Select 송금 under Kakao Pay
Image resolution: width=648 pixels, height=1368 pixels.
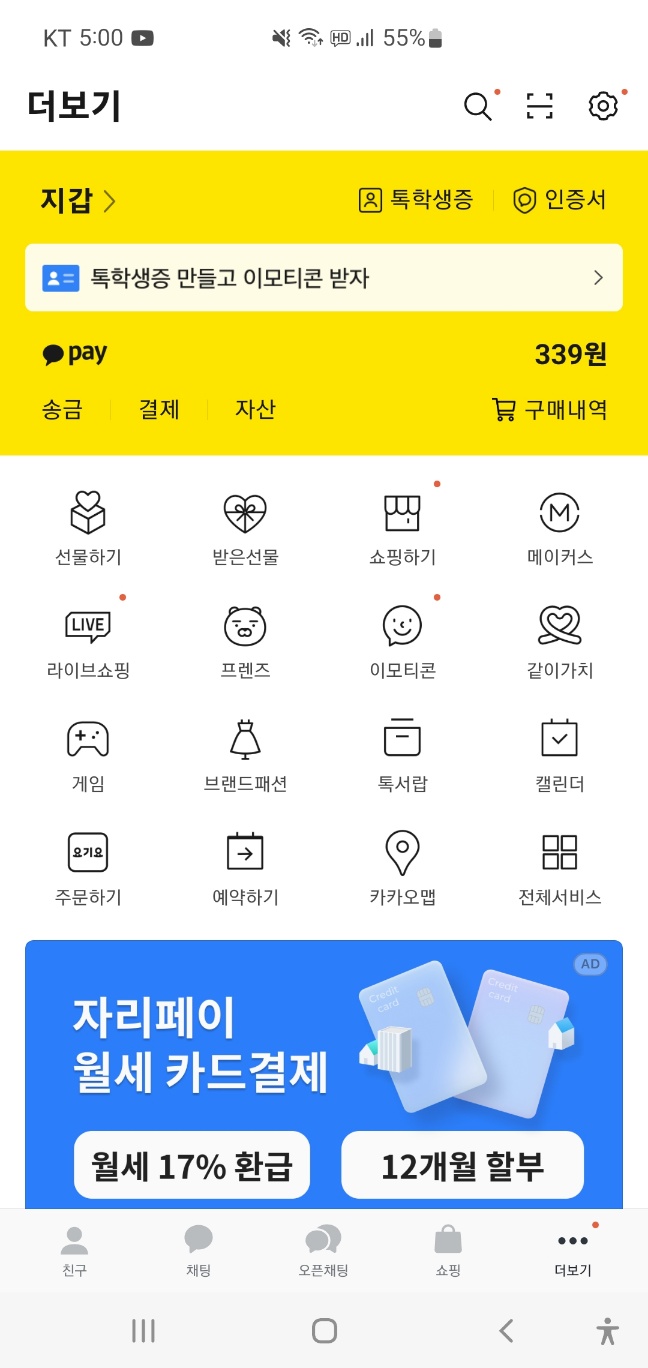click(x=62, y=410)
